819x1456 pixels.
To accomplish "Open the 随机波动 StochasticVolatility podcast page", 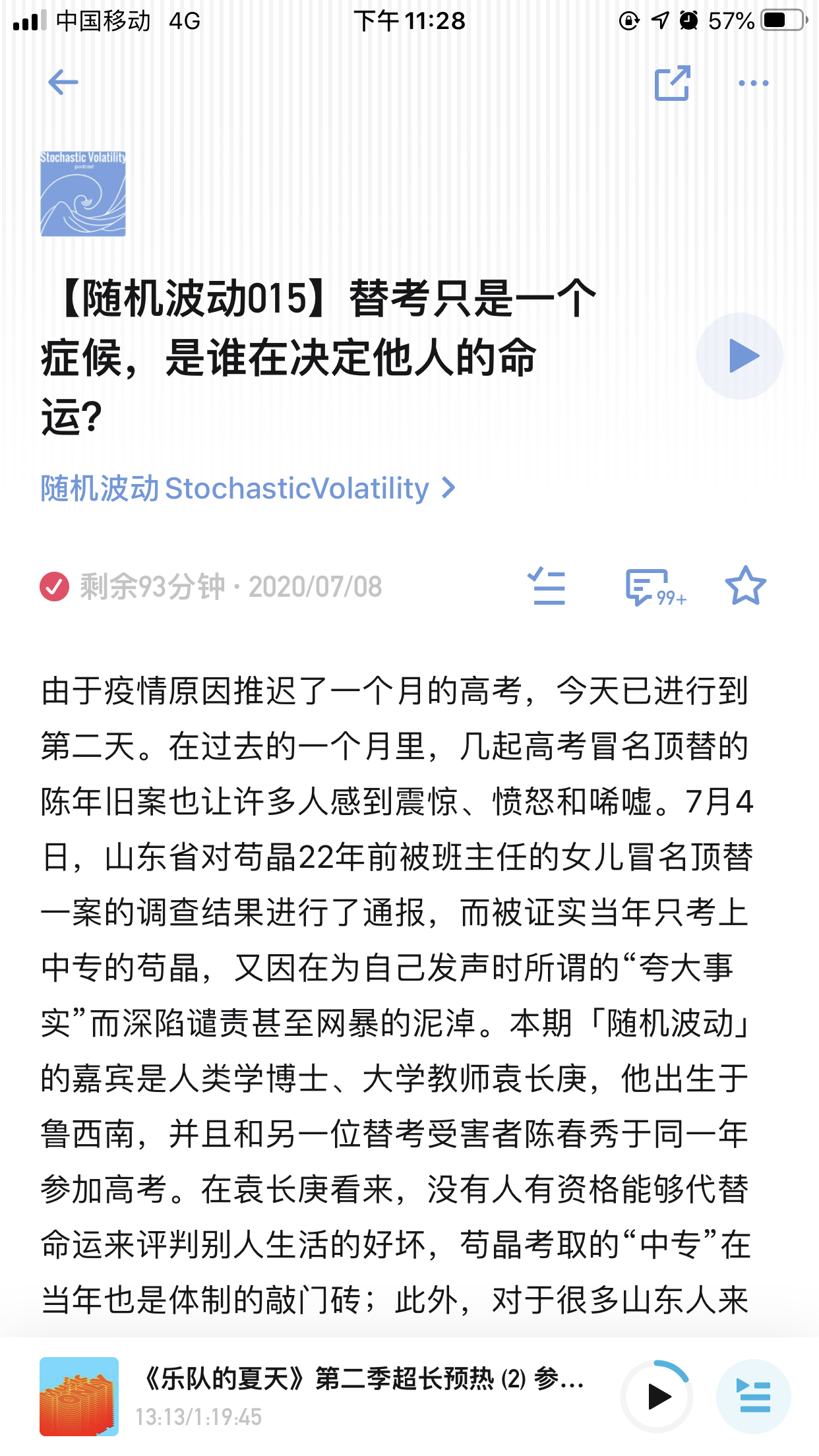I will 248,489.
